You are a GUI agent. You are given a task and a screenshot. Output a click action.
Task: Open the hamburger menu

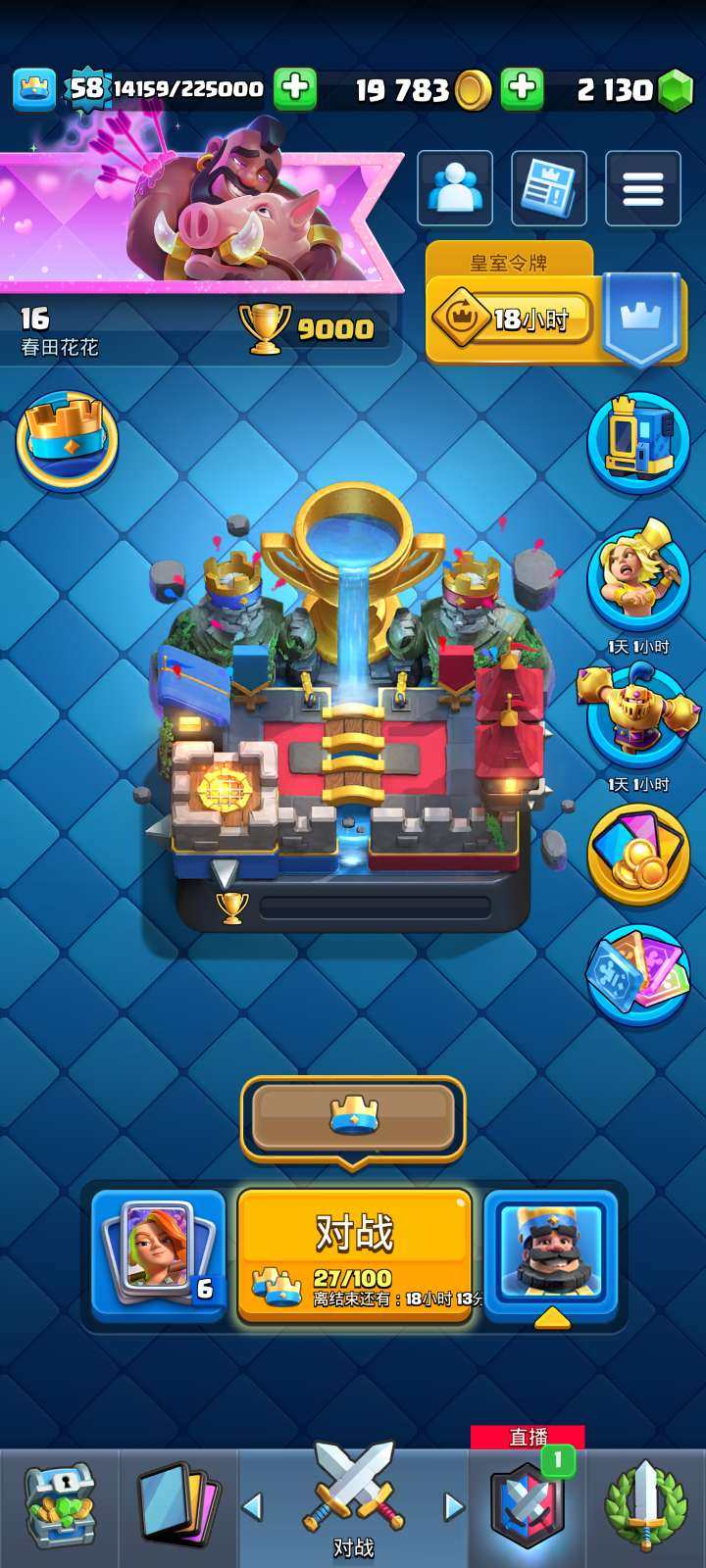coord(642,188)
